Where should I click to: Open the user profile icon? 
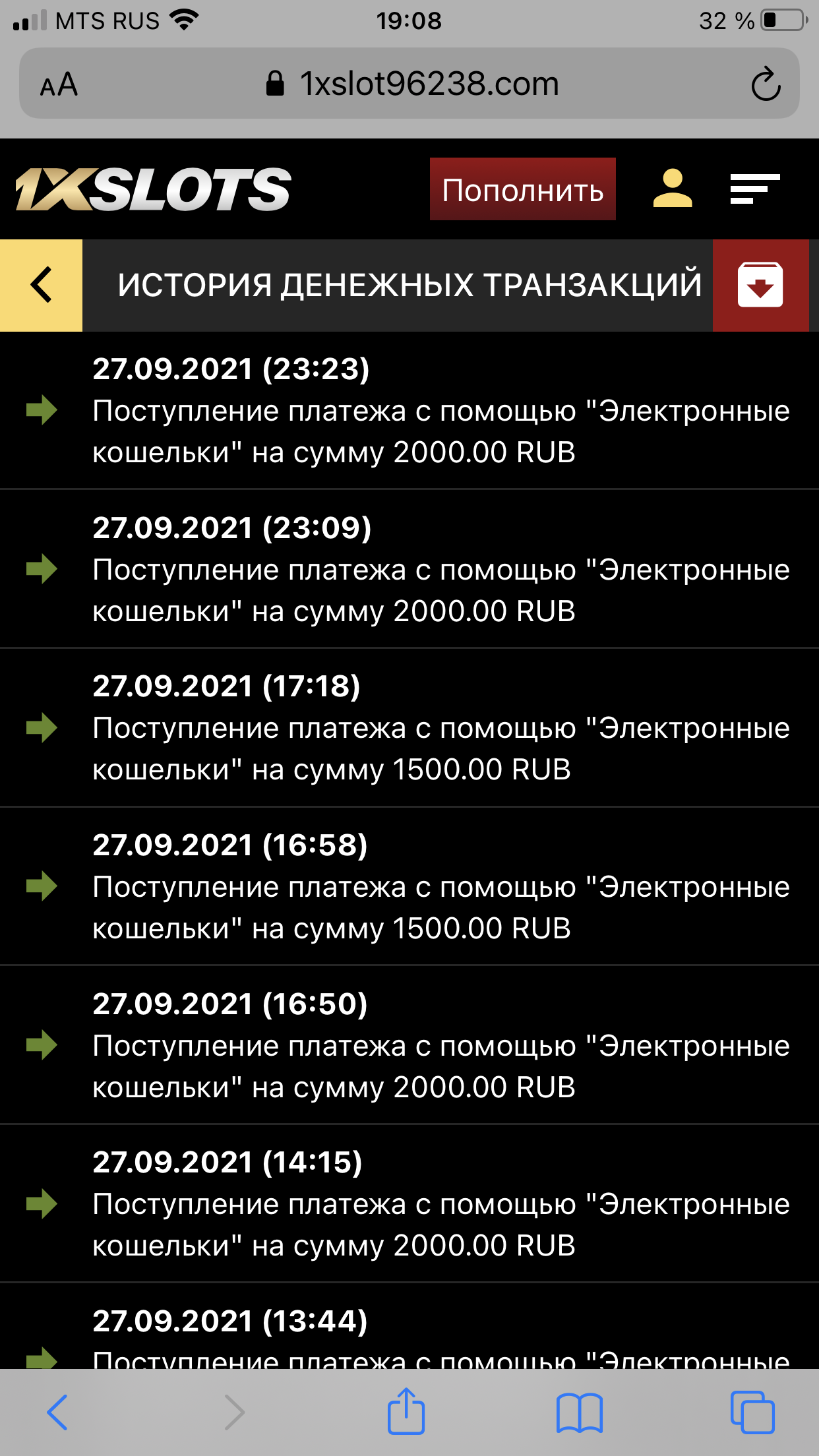click(x=672, y=189)
